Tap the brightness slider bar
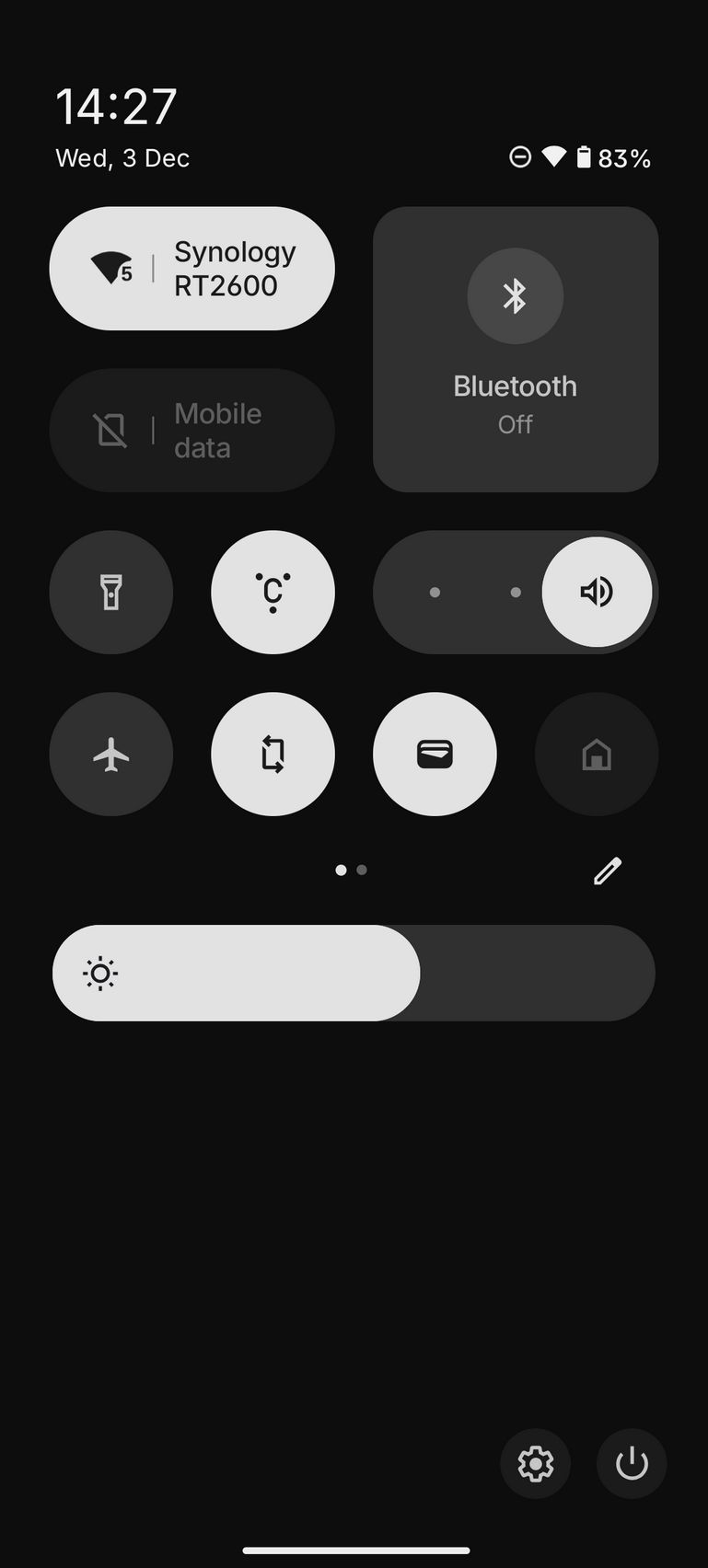This screenshot has width=708, height=1568. [x=354, y=974]
